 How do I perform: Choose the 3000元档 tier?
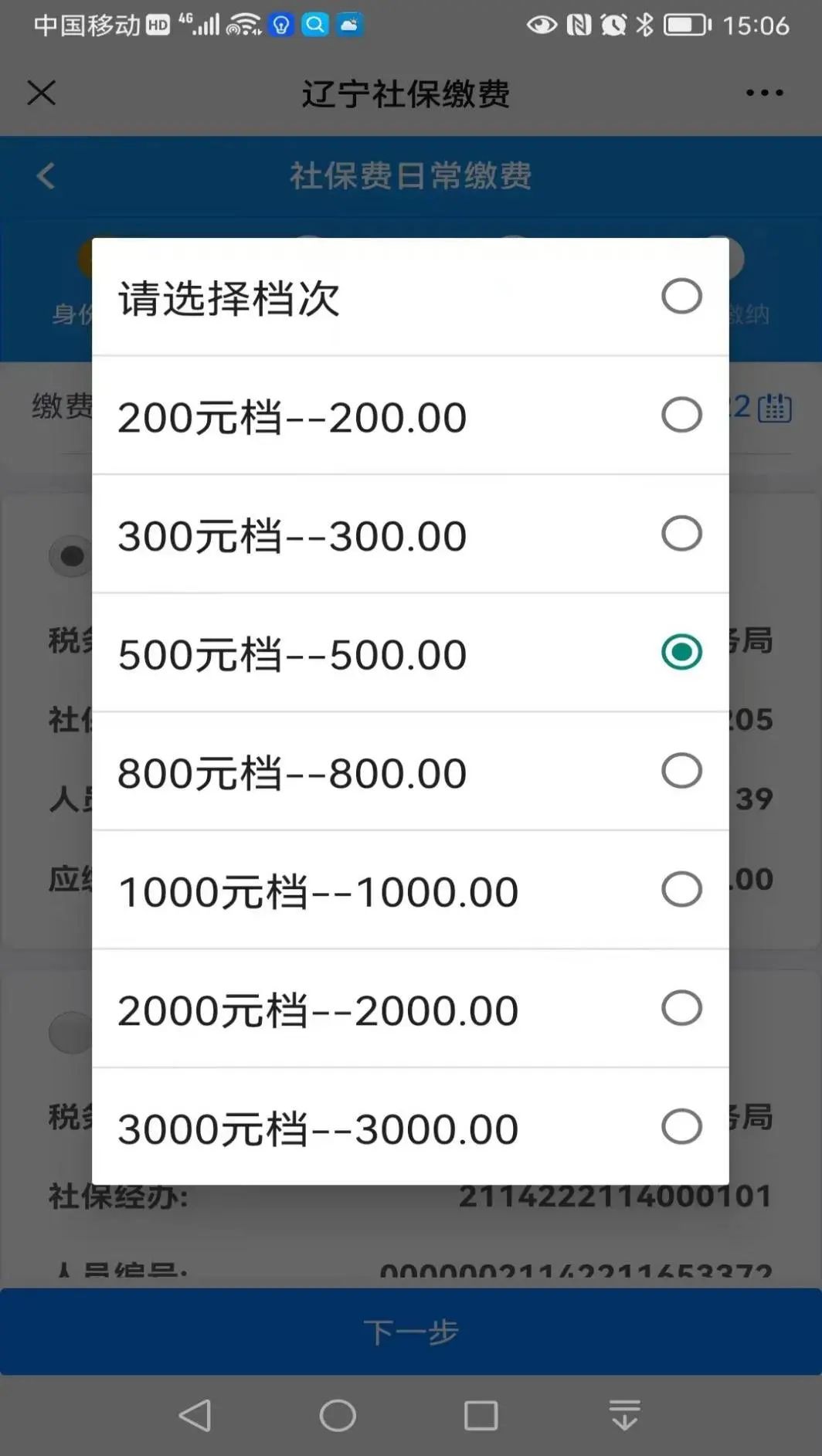coord(410,1127)
